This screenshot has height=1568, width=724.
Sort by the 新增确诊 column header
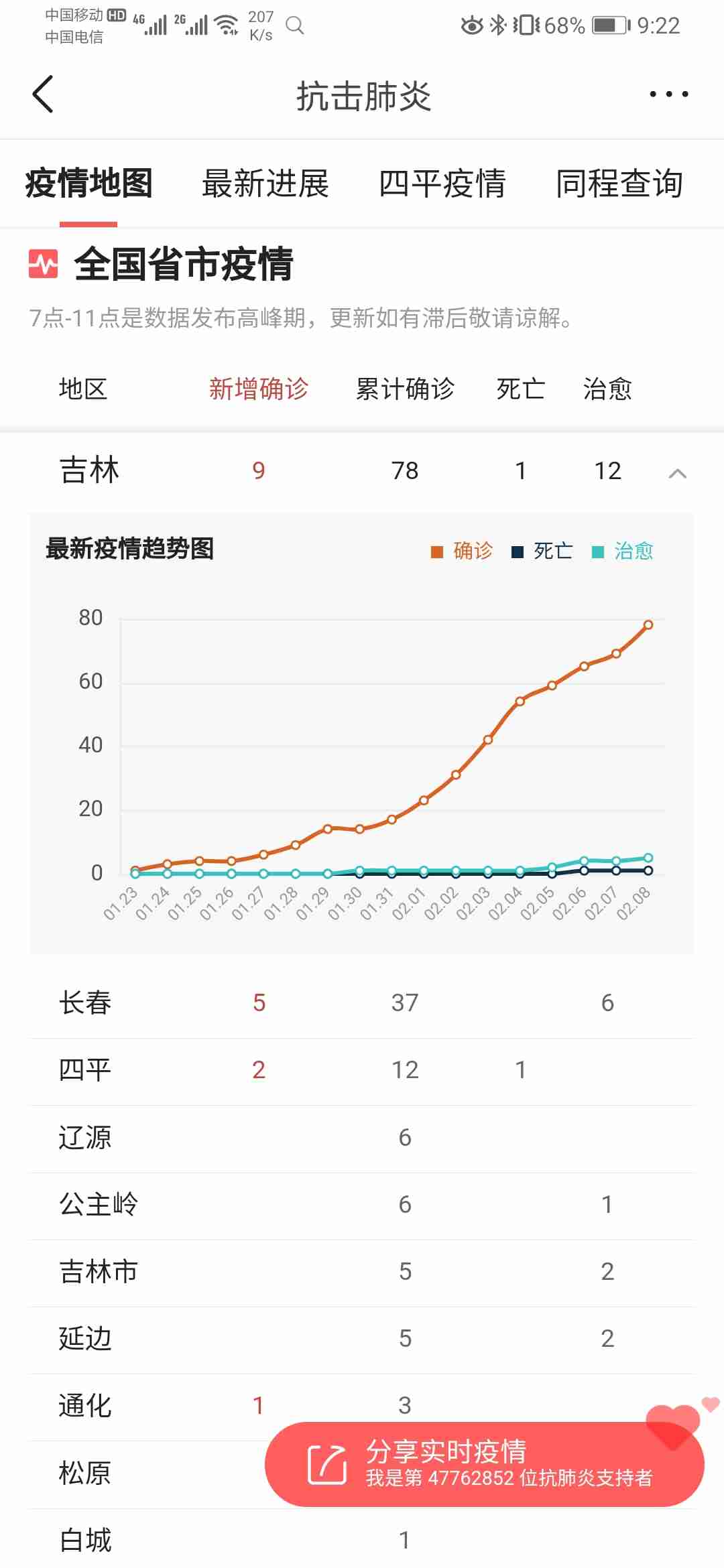pos(259,389)
